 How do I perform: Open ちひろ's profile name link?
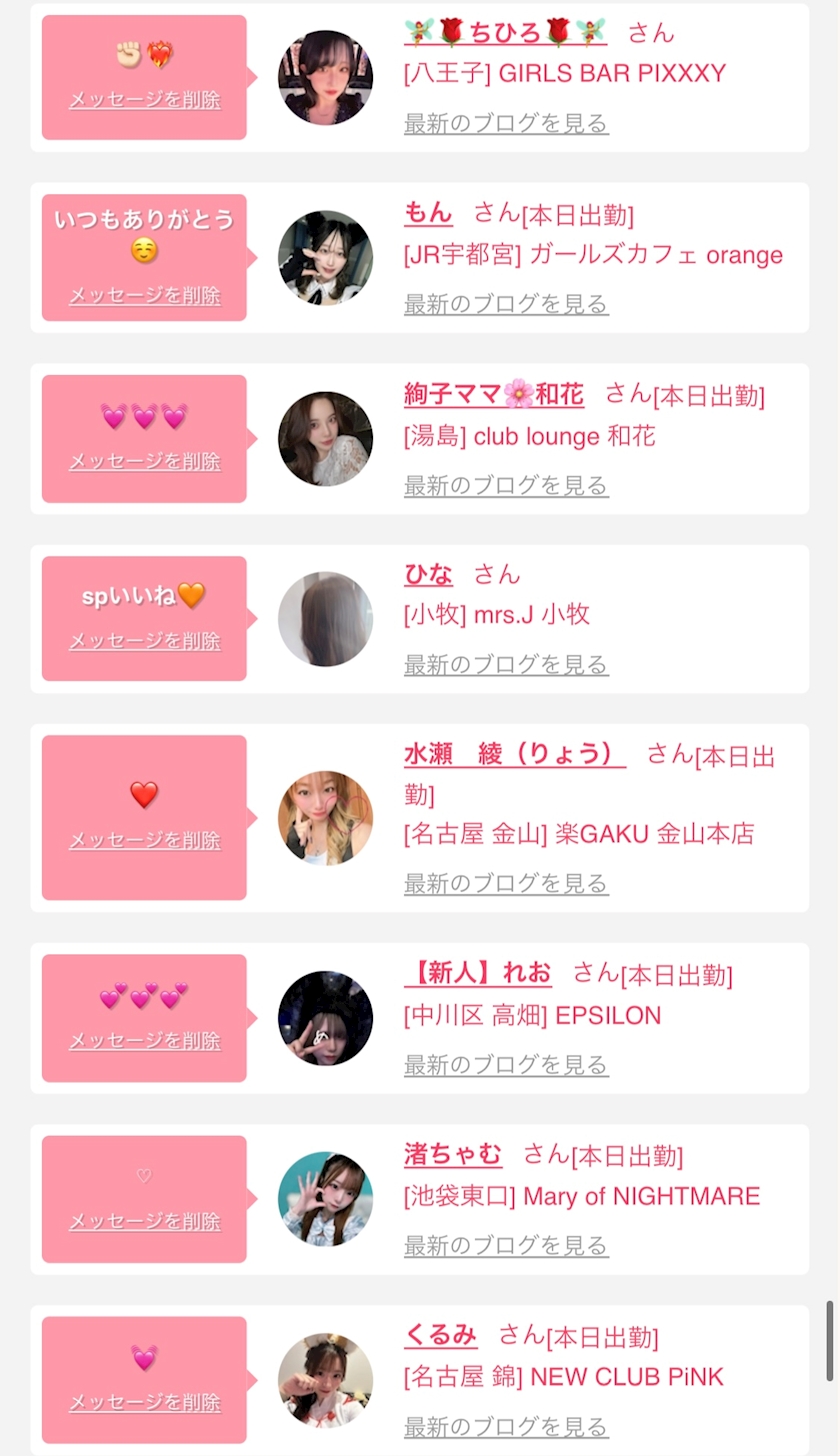[x=506, y=32]
